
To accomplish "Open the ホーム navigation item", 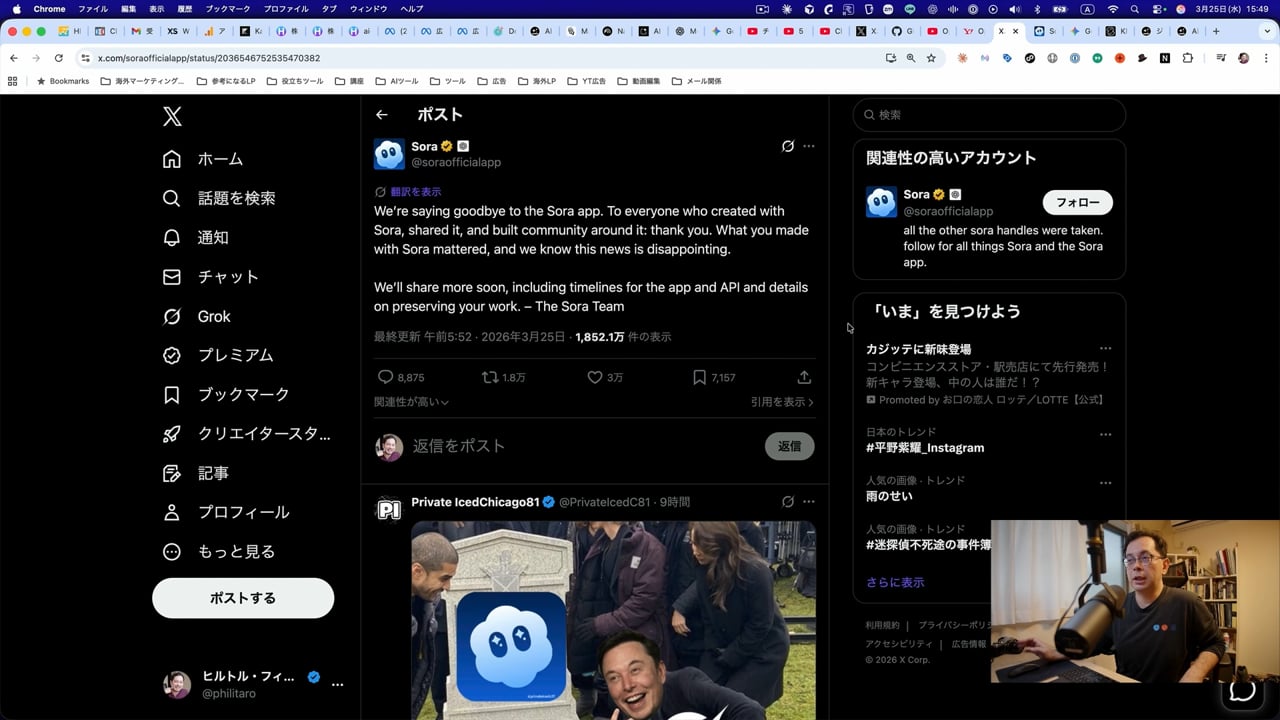I will [204, 159].
